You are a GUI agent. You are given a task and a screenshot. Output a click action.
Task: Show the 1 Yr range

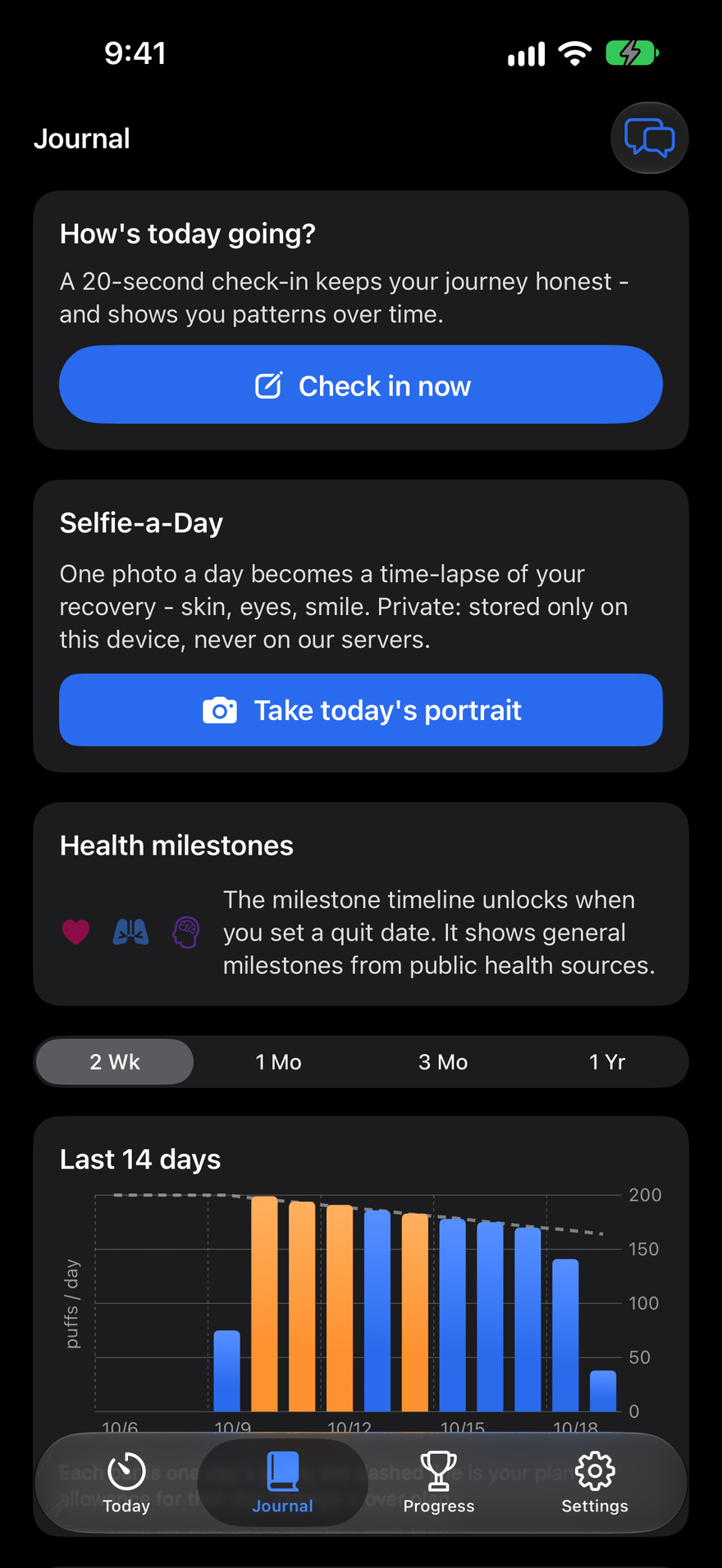607,1062
